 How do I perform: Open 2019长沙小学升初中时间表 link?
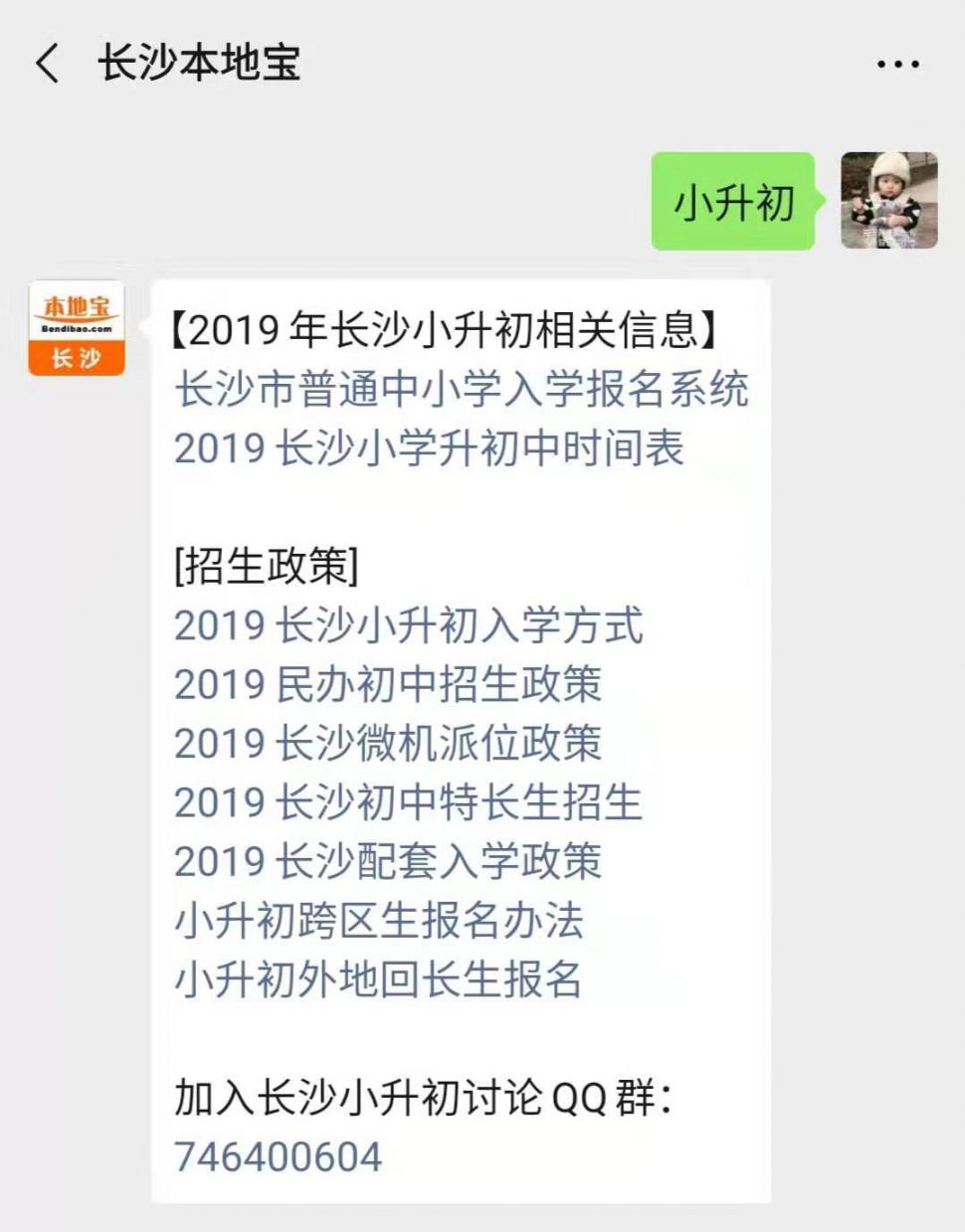[429, 447]
